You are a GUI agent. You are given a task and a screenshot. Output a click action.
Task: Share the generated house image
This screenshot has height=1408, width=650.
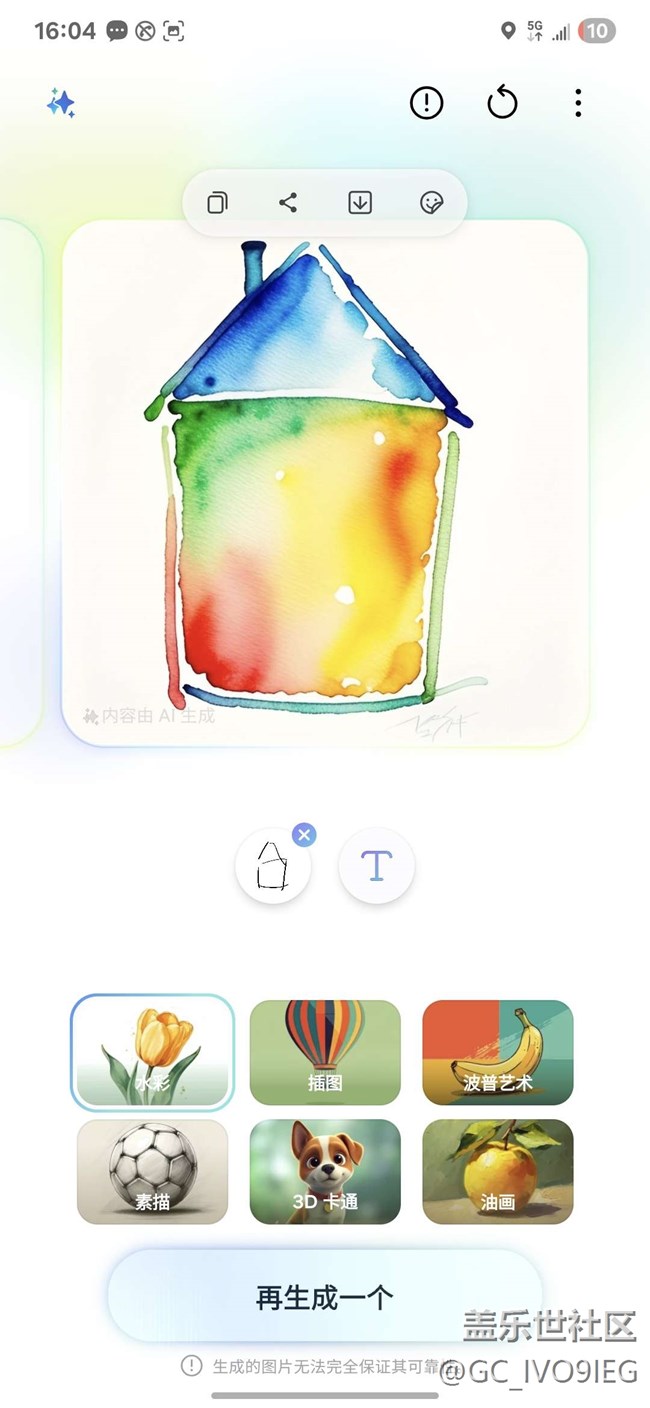[288, 203]
